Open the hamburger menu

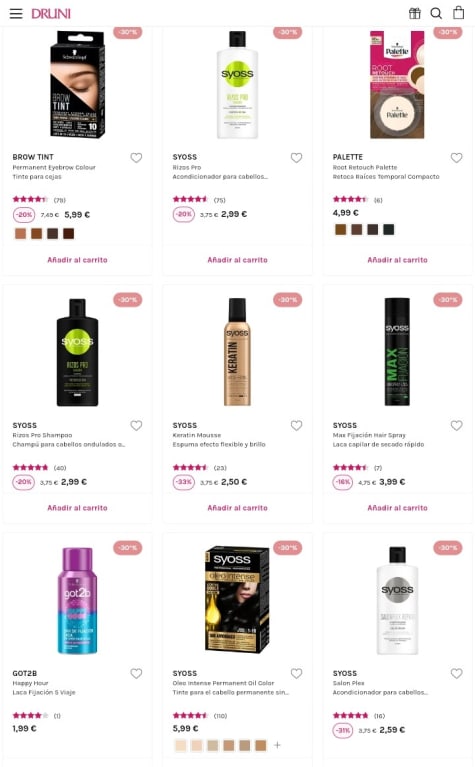click(x=16, y=13)
